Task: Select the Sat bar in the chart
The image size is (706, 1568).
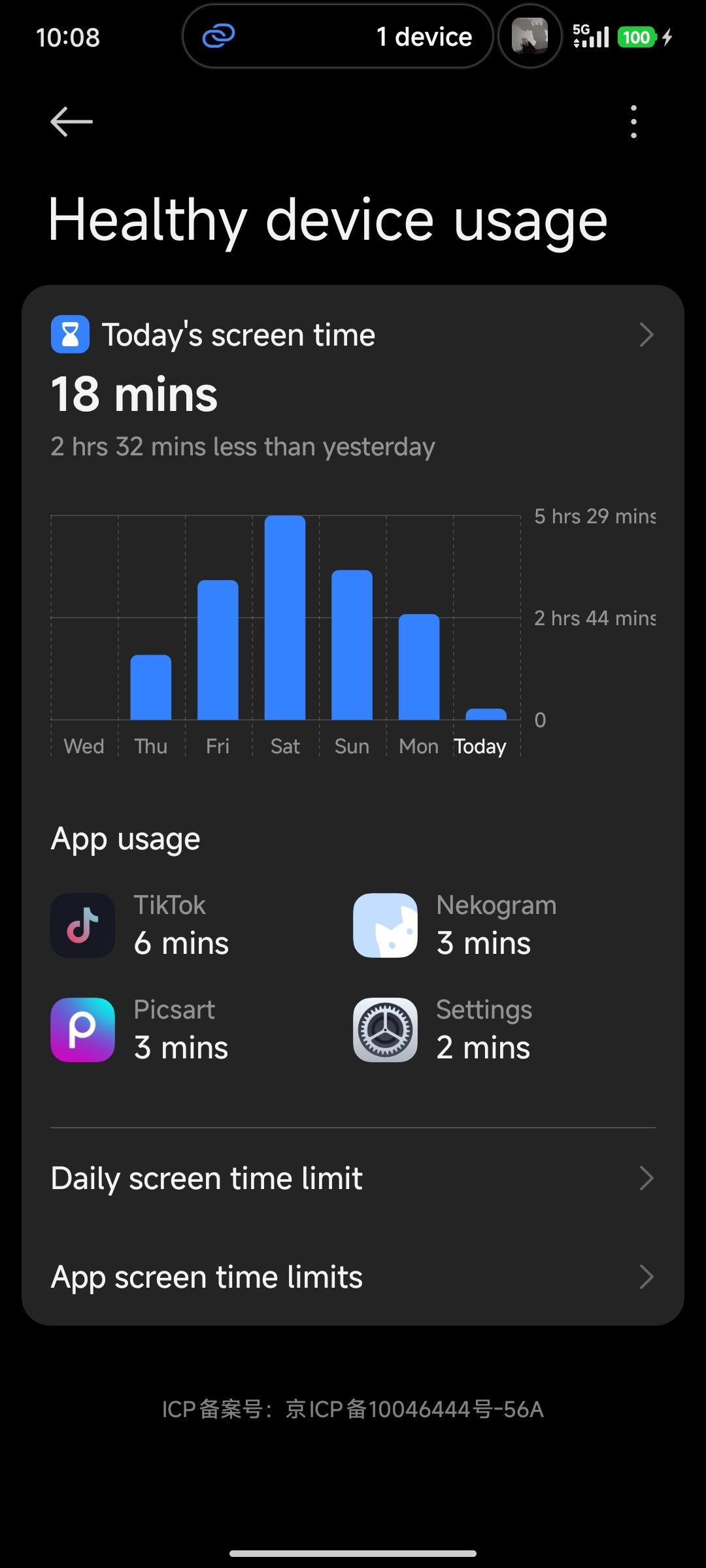Action: point(285,617)
